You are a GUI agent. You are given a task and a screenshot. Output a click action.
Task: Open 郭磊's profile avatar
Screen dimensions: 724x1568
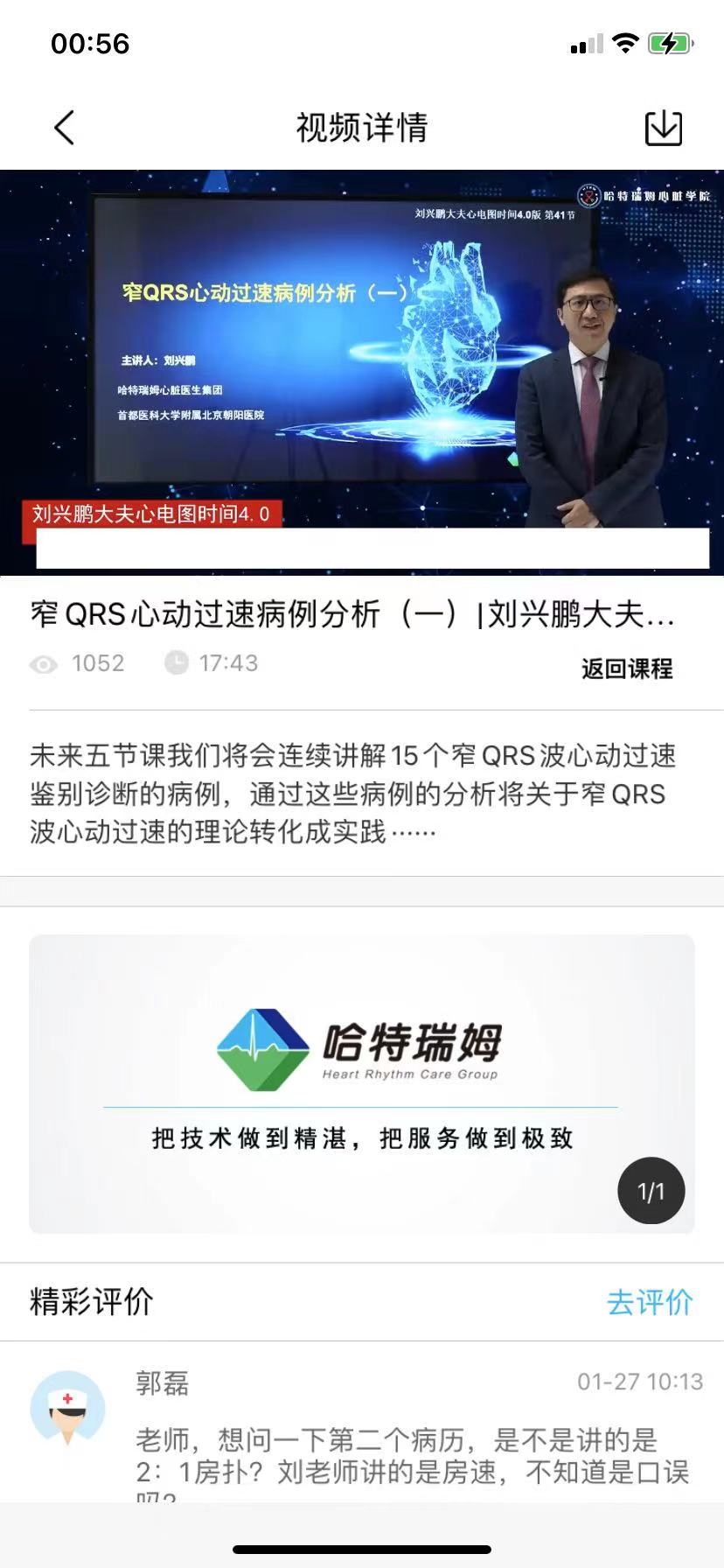pos(68,1409)
